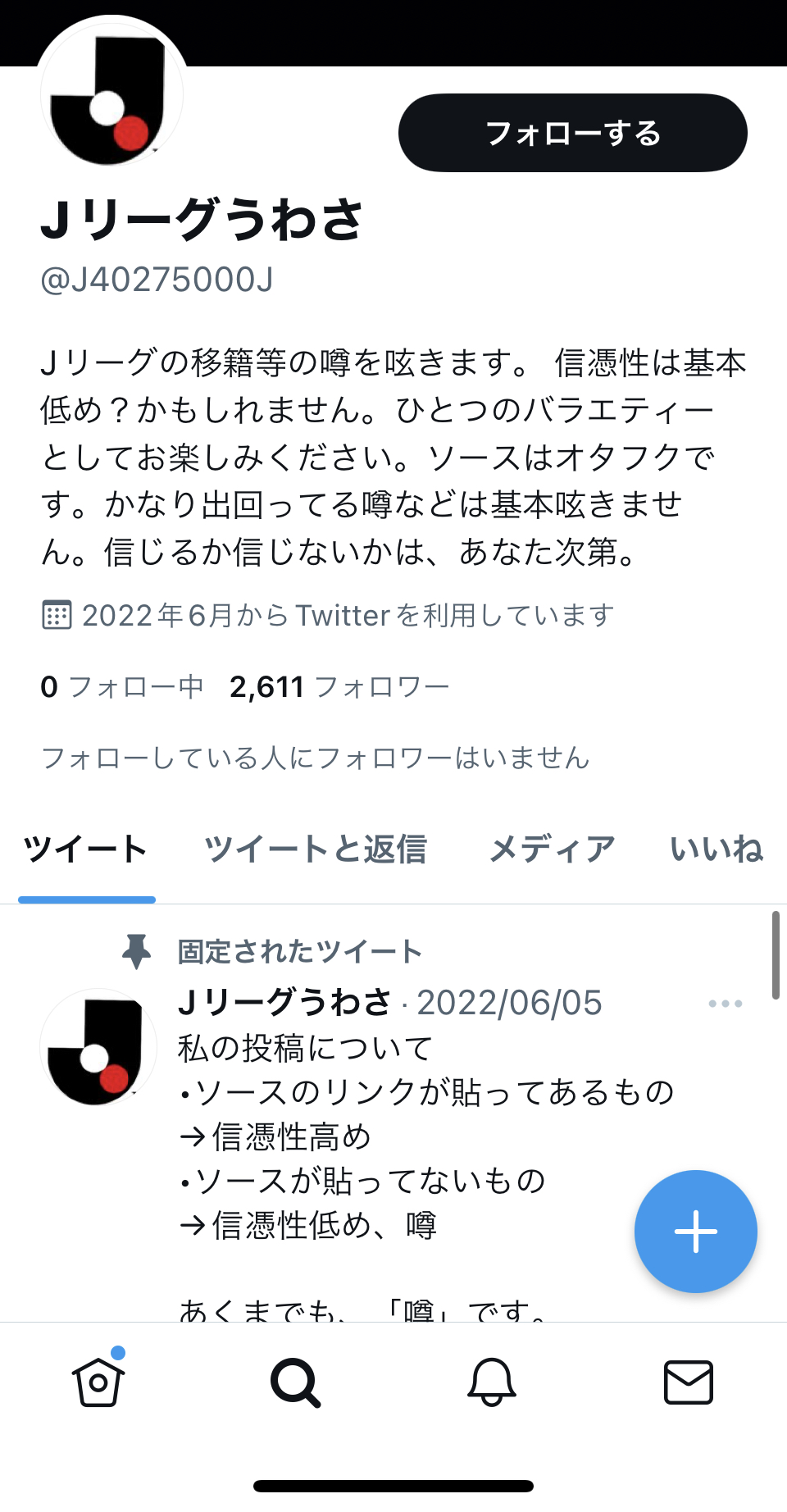Screen dimensions: 787x1512
Task: Select the ツイート tab
Action: pos(86,849)
